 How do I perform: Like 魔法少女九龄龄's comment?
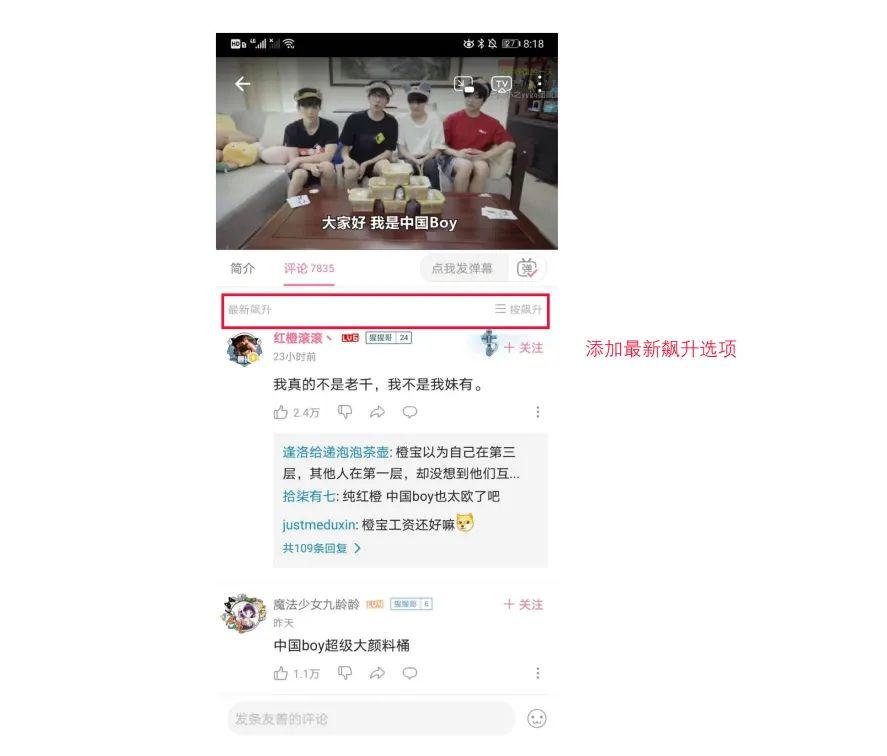point(281,673)
